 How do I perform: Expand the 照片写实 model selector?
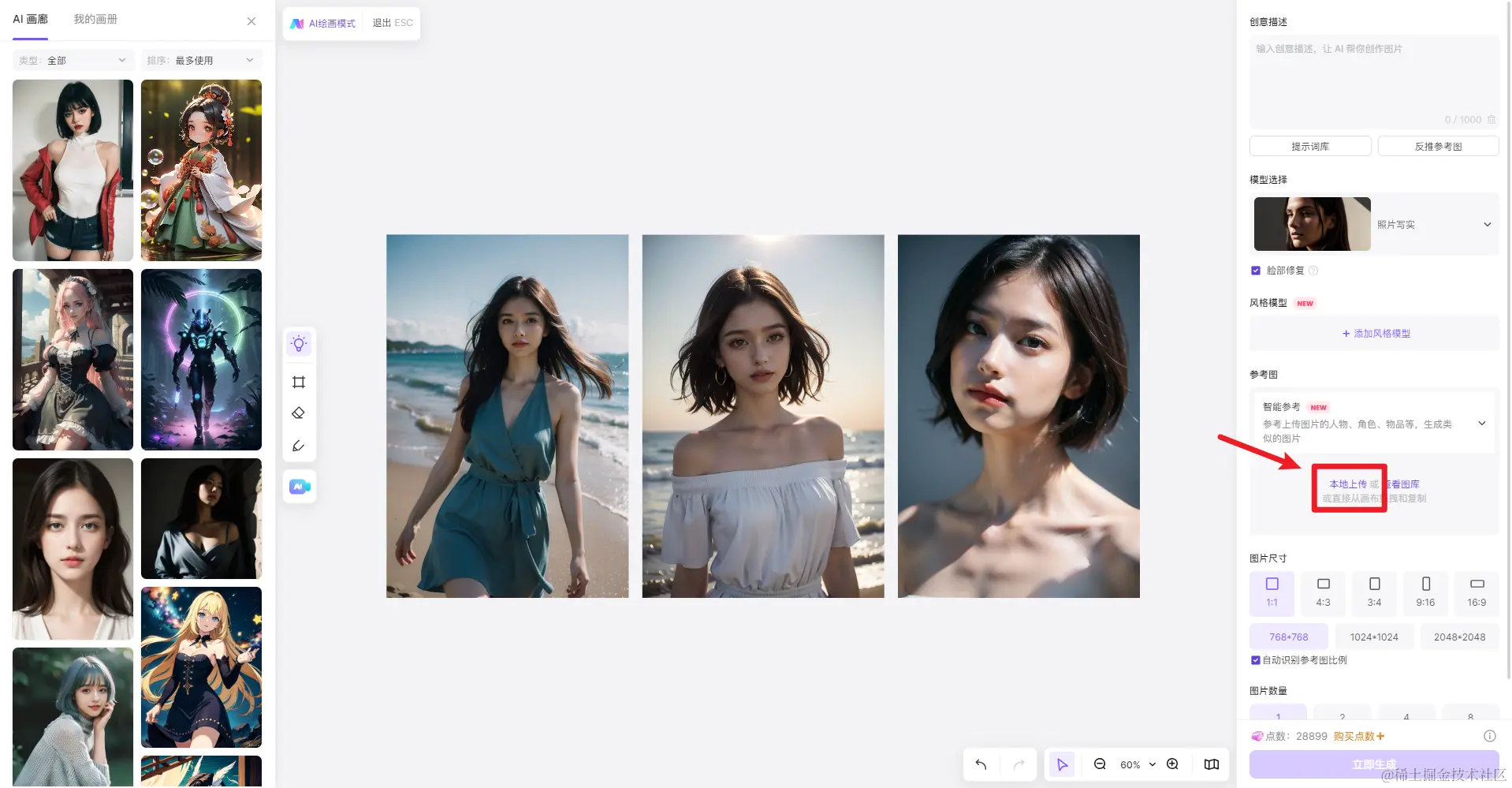coord(1487,225)
